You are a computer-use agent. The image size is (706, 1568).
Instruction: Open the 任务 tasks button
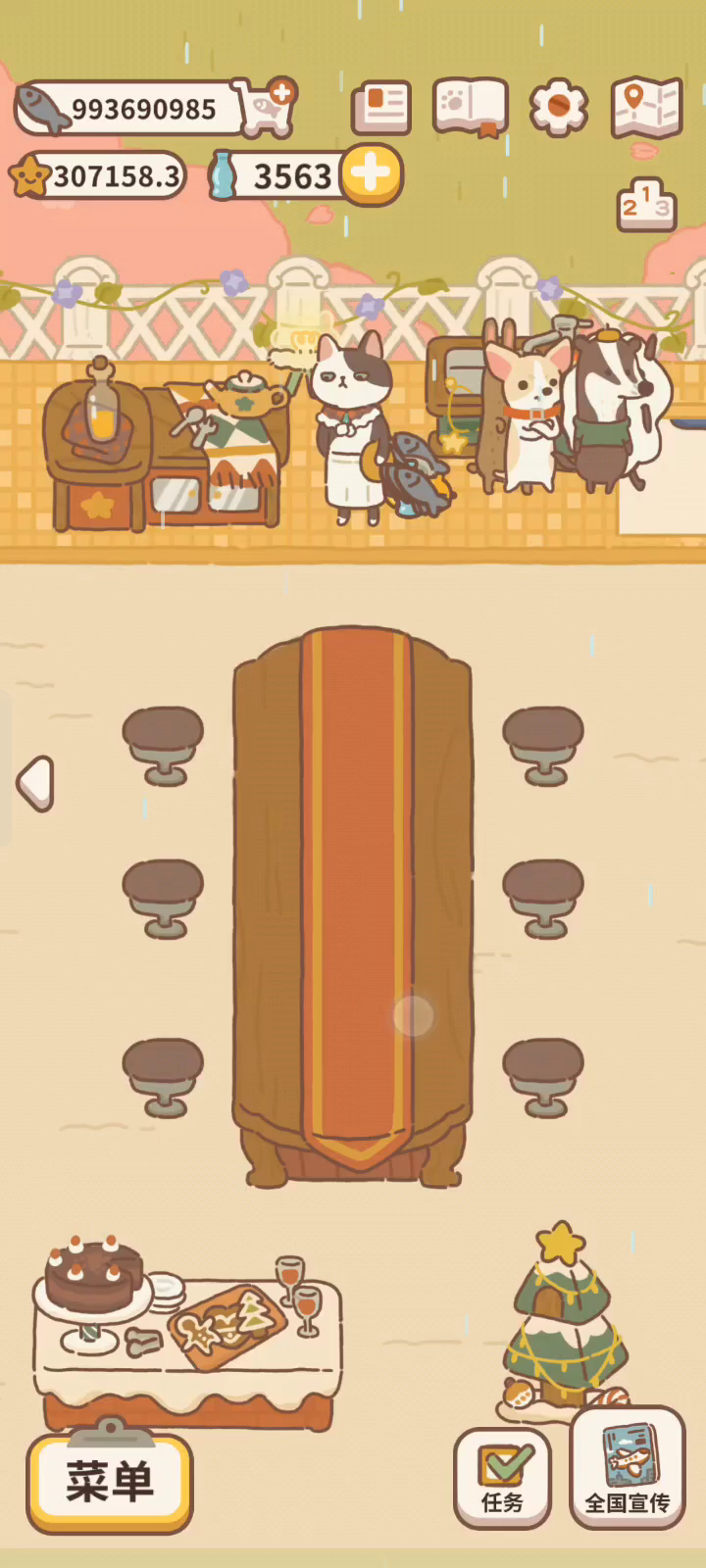[x=502, y=1478]
